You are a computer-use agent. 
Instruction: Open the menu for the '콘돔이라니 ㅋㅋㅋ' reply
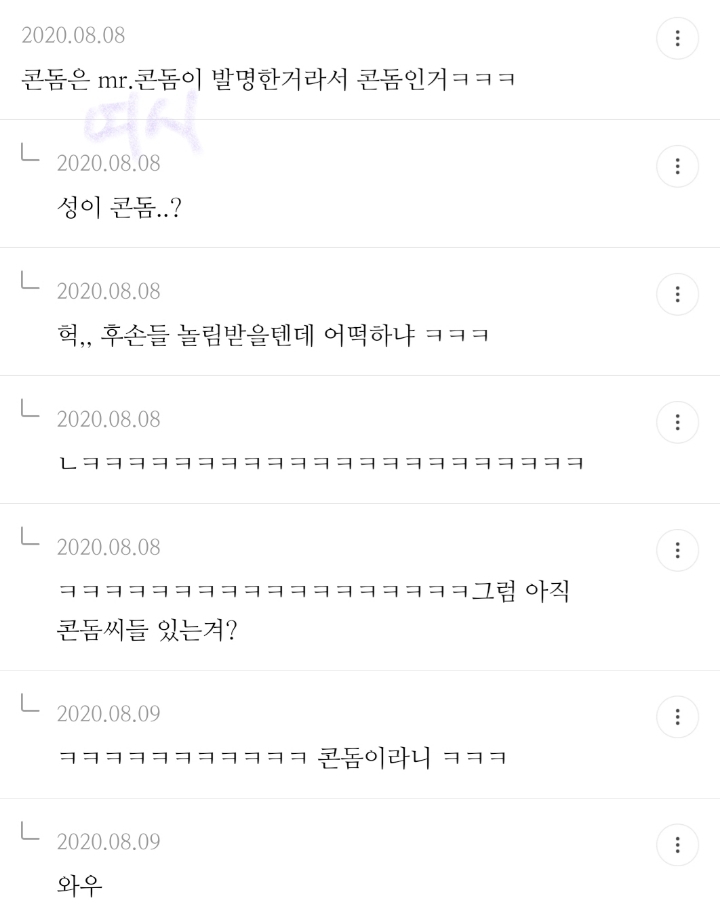[677, 717]
